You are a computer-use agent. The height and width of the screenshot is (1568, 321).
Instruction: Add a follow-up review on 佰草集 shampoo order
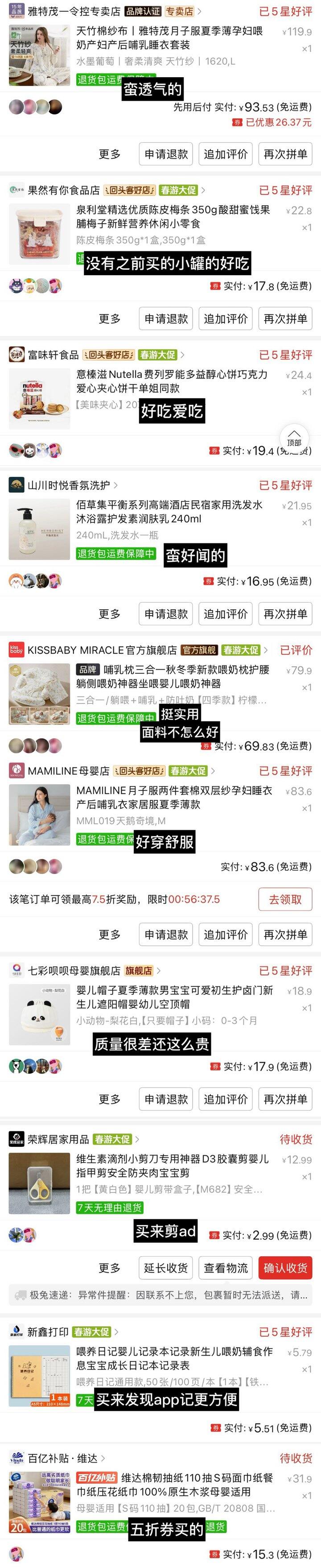(x=226, y=613)
